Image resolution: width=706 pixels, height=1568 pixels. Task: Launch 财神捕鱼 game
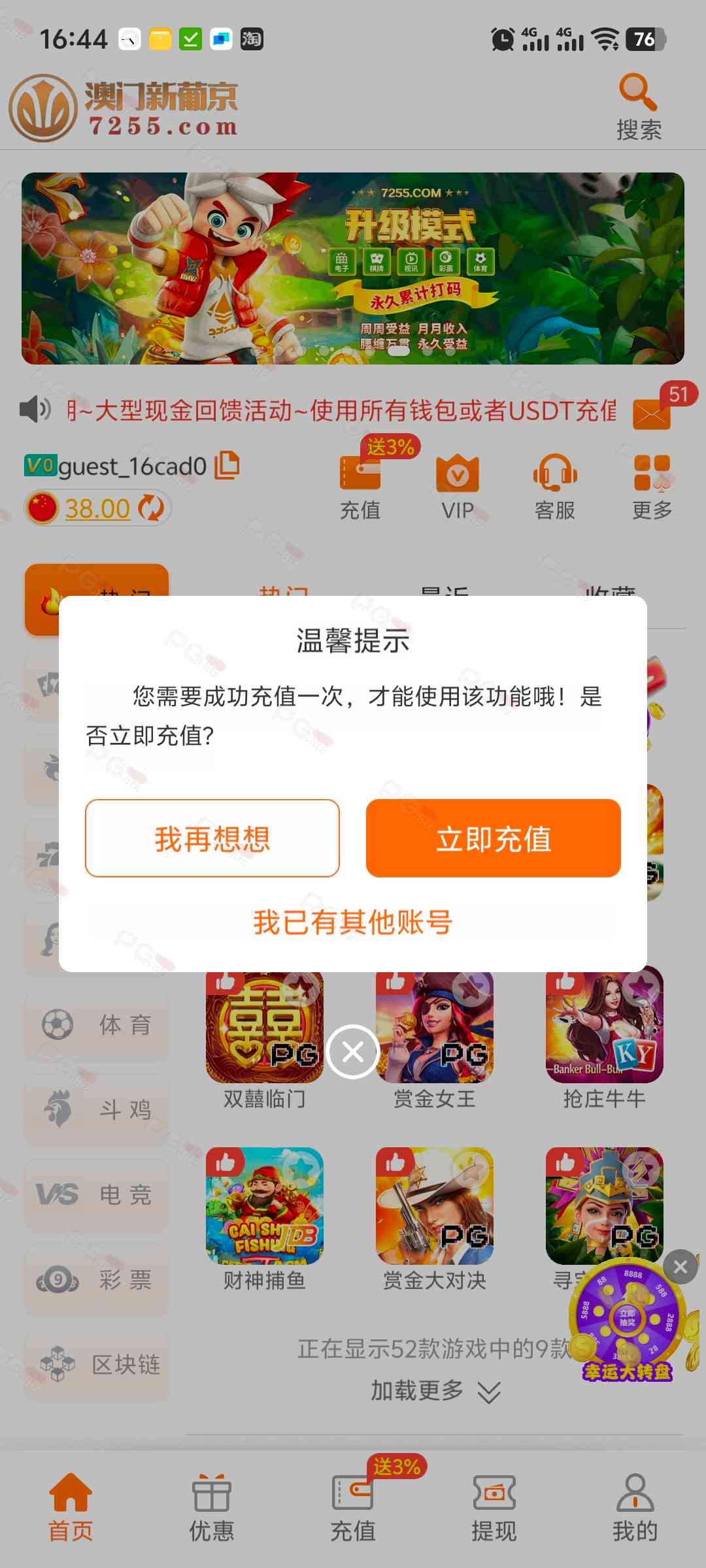(264, 1218)
